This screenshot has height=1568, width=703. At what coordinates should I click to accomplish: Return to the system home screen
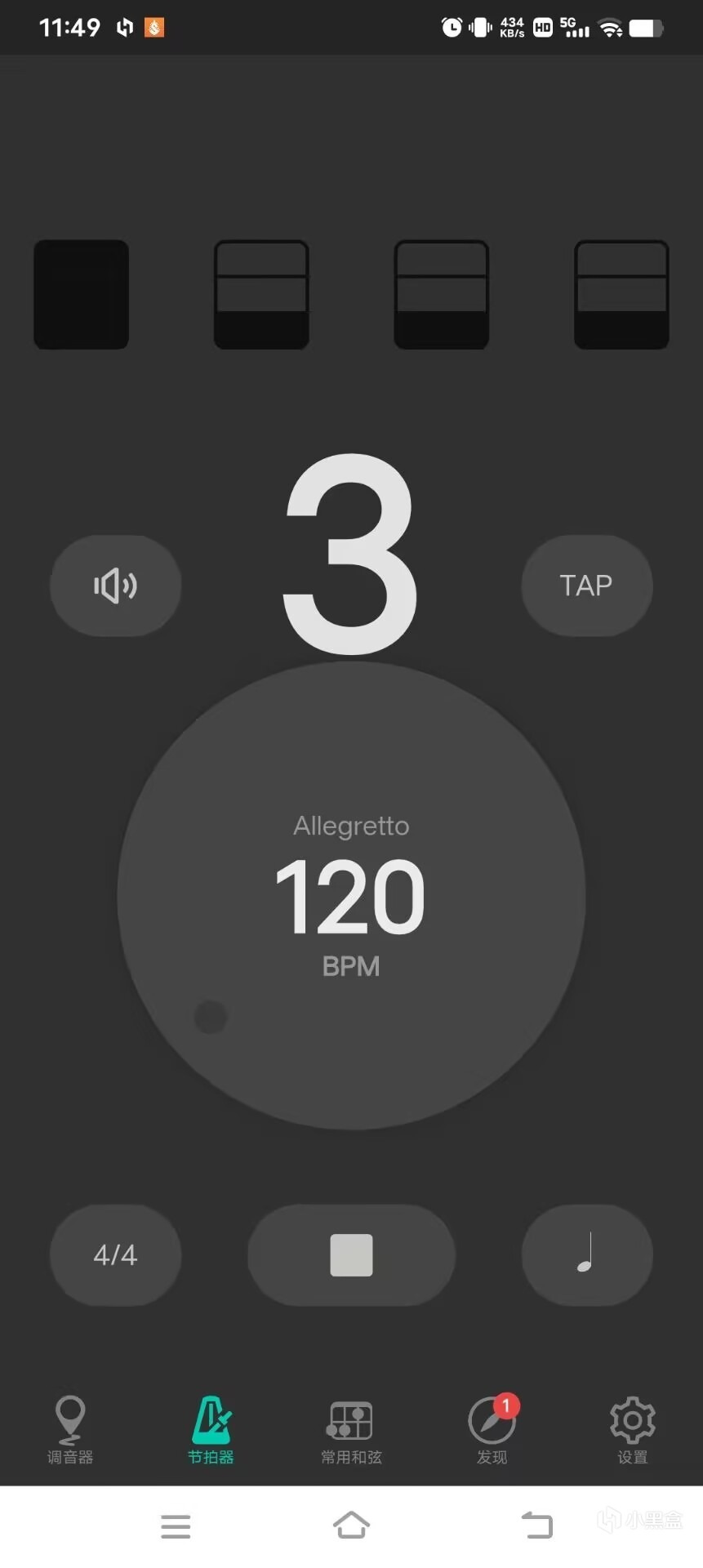351,1525
